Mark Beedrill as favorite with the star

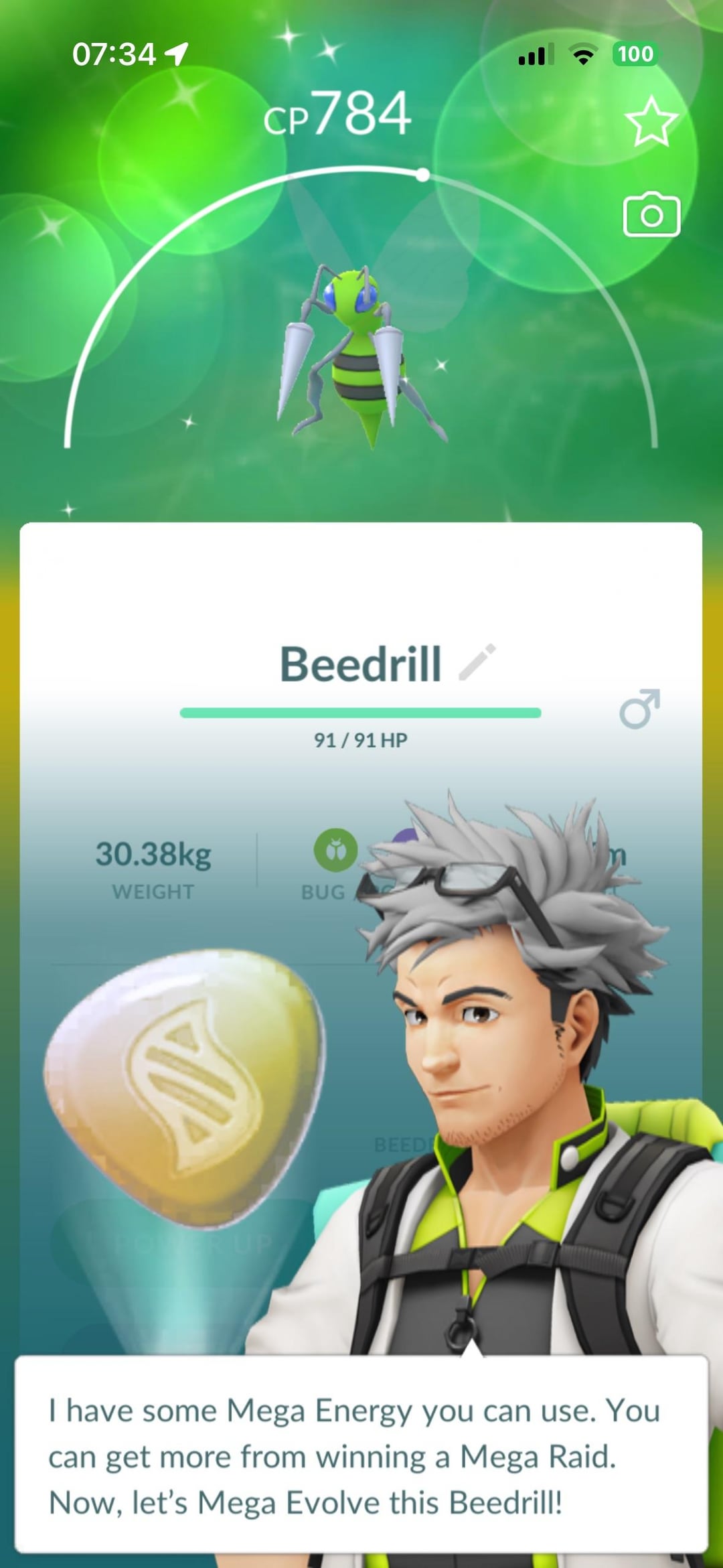[651, 122]
